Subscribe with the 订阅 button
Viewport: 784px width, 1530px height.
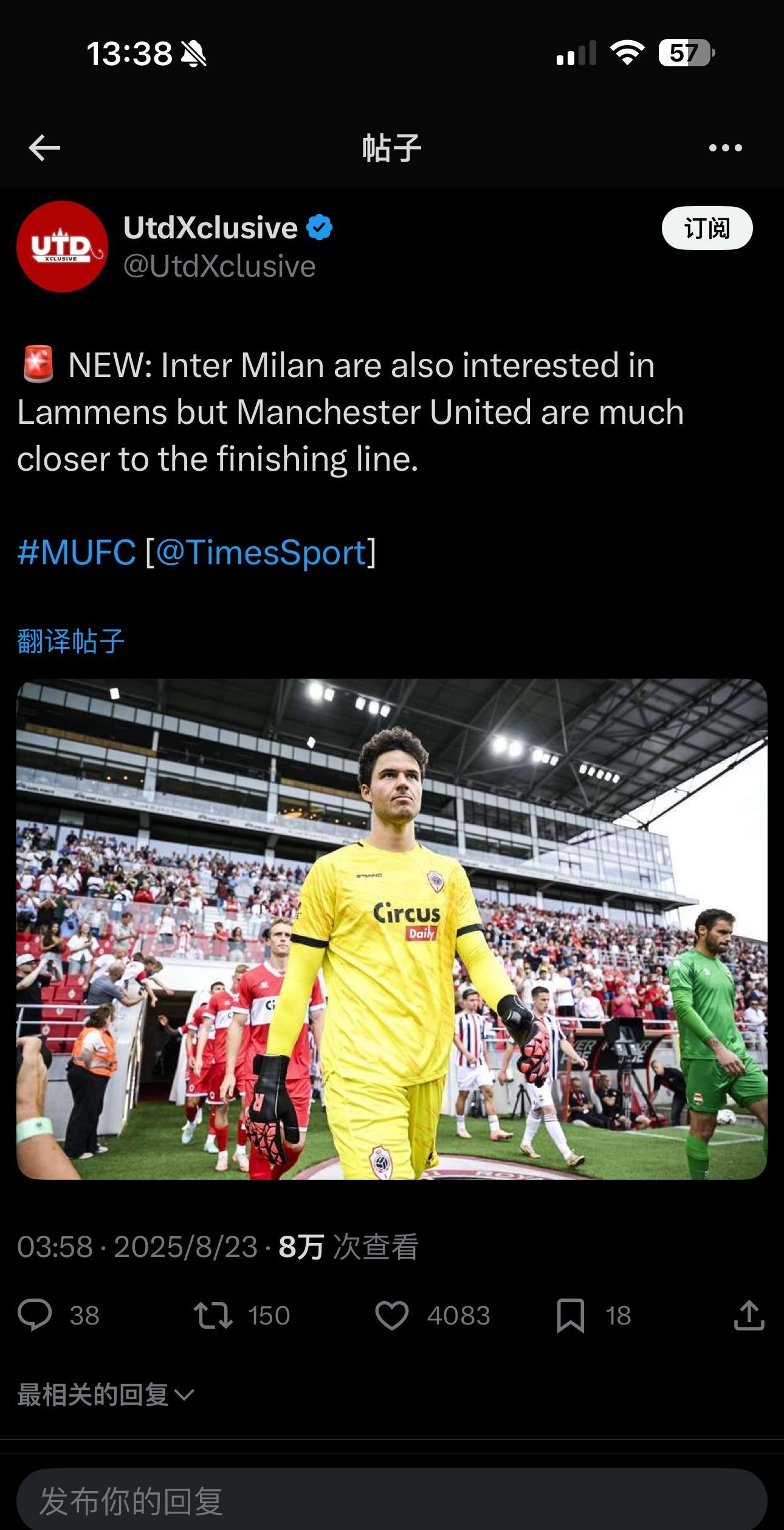click(x=707, y=229)
